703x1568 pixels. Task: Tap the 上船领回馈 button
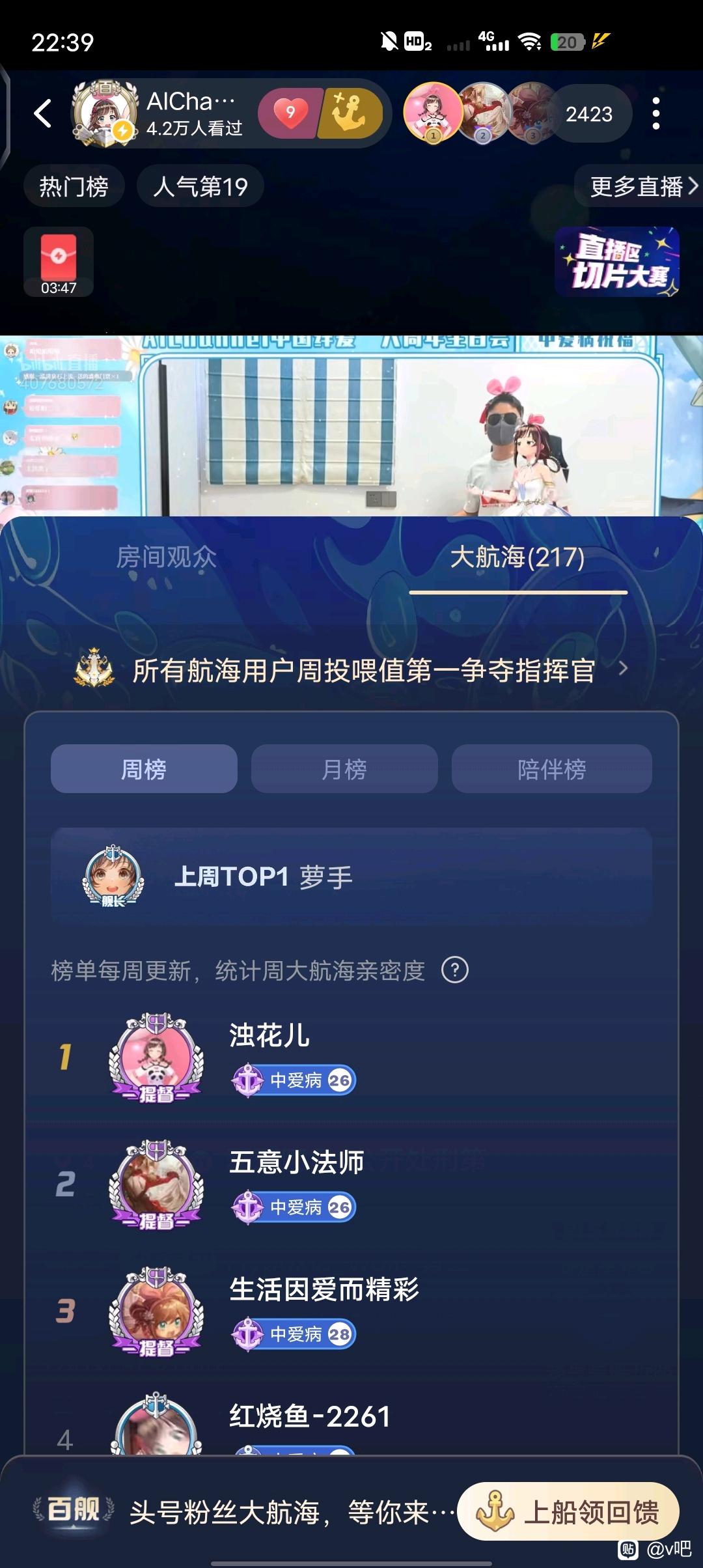pos(568,1511)
